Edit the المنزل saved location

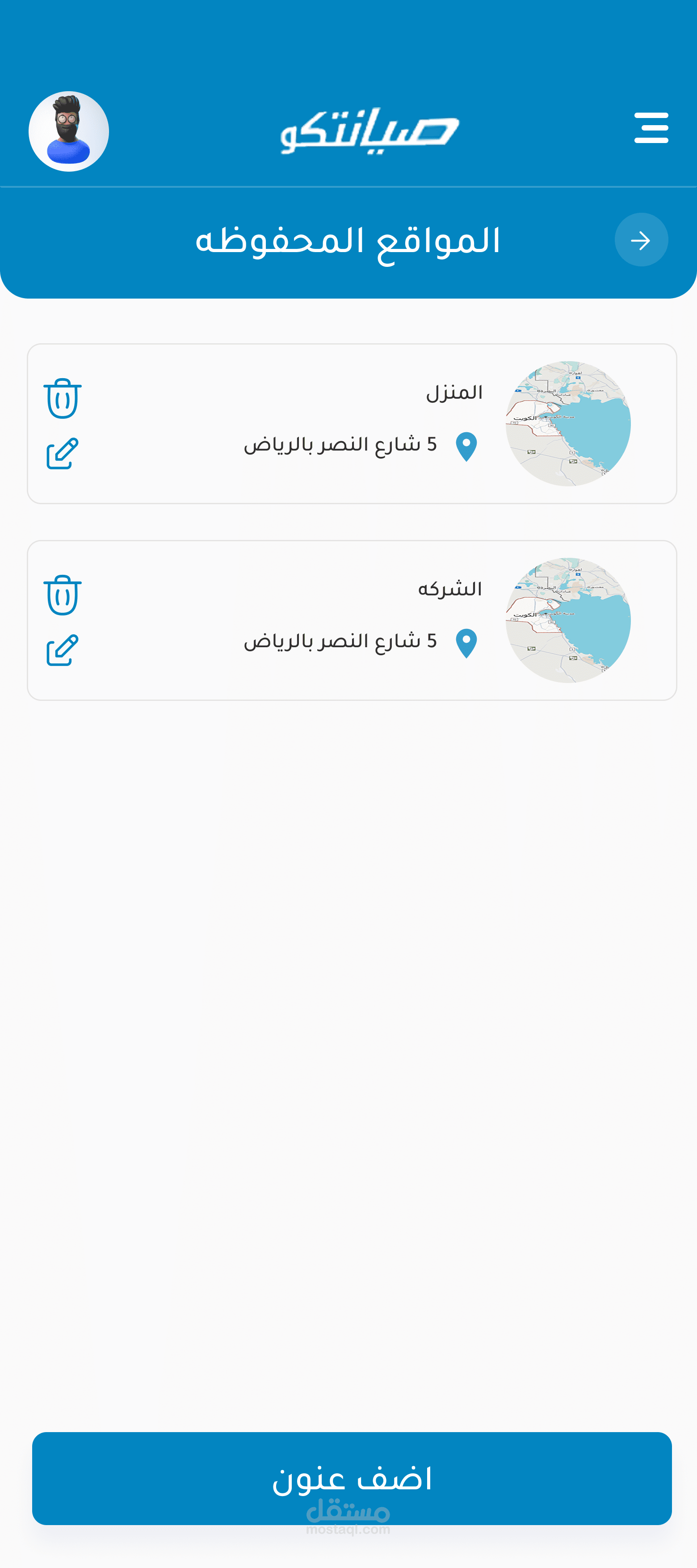tap(63, 453)
